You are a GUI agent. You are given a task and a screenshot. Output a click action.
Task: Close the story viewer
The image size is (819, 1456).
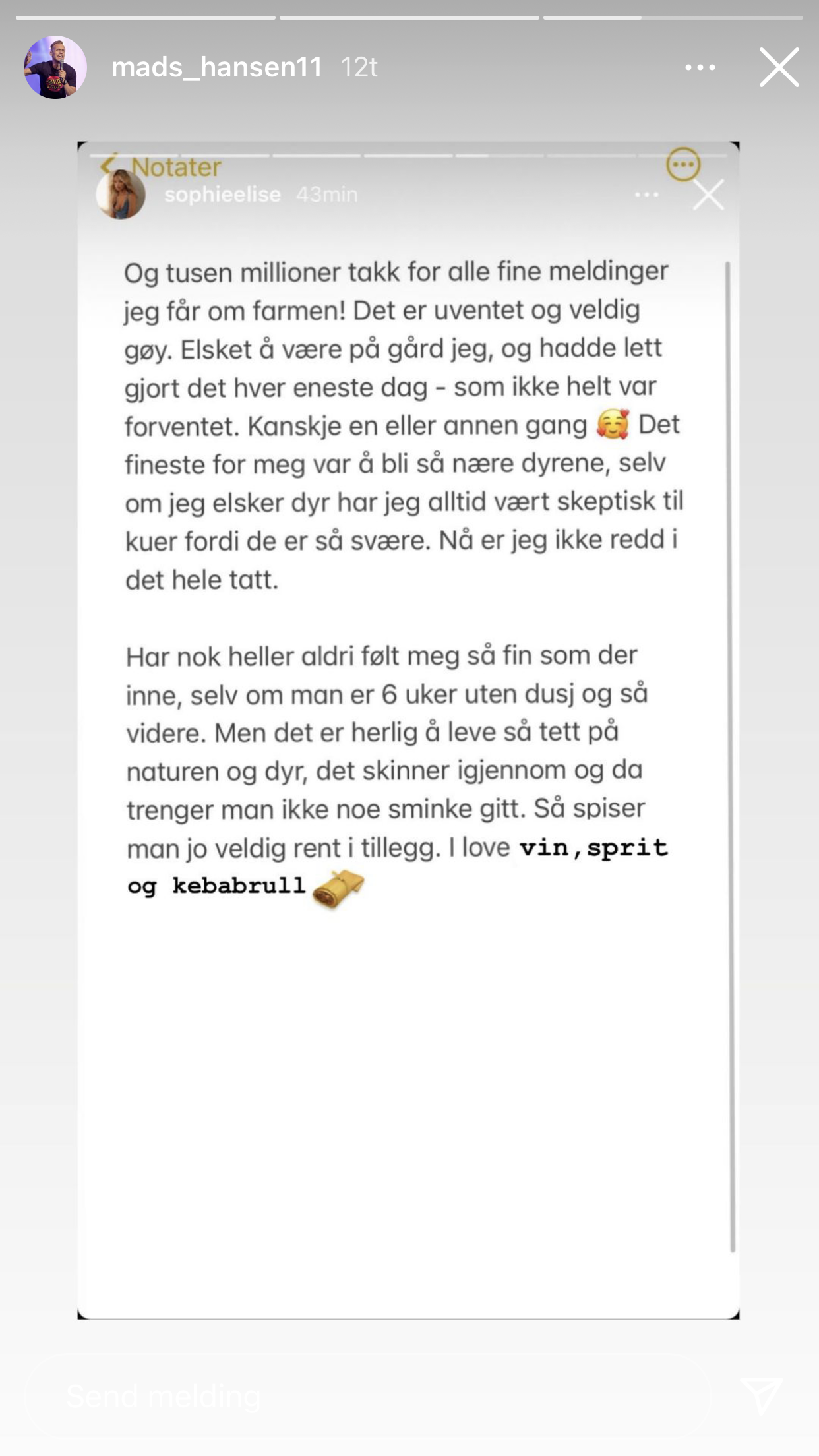(x=779, y=67)
